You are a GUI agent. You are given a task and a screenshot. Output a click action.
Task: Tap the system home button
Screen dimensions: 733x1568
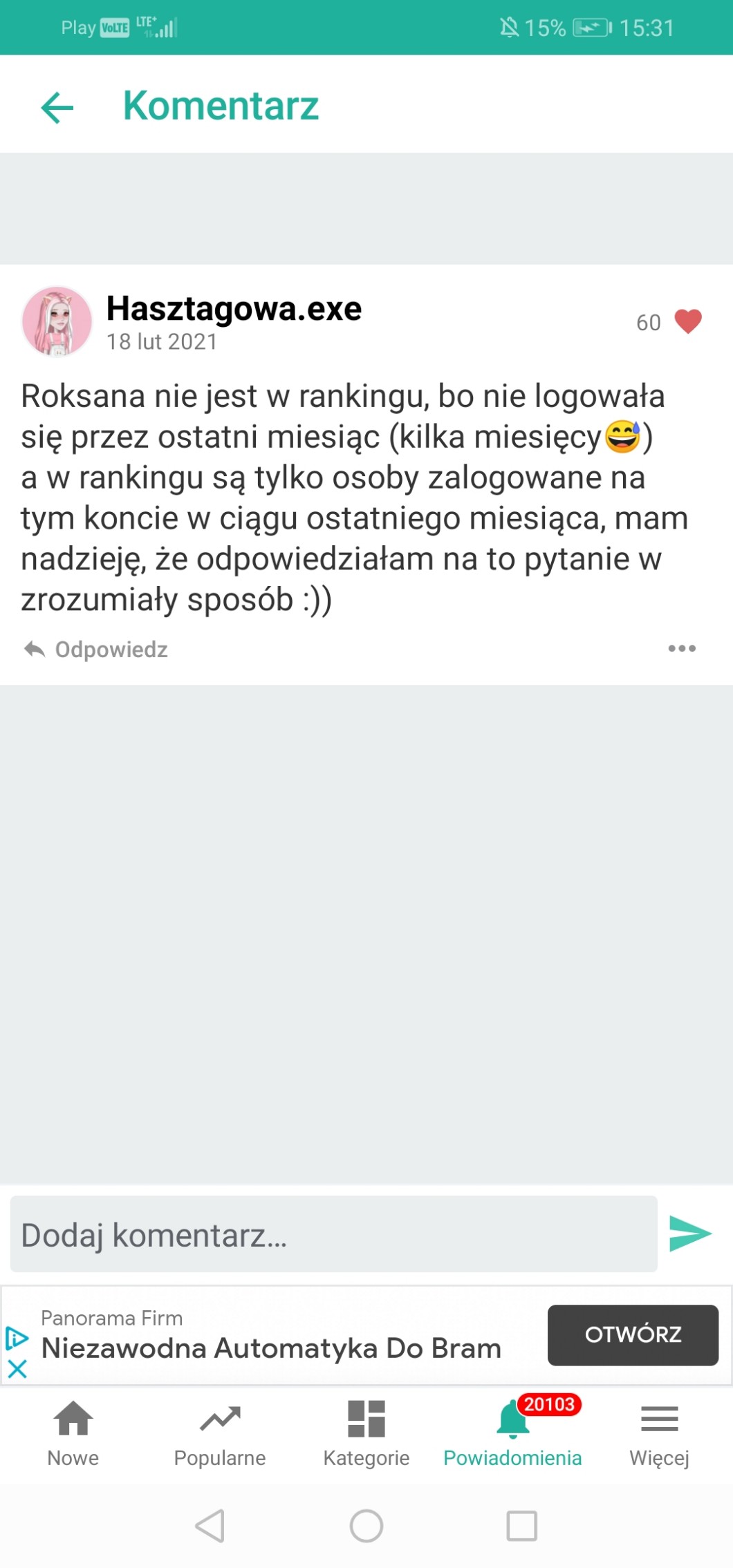(x=366, y=1526)
